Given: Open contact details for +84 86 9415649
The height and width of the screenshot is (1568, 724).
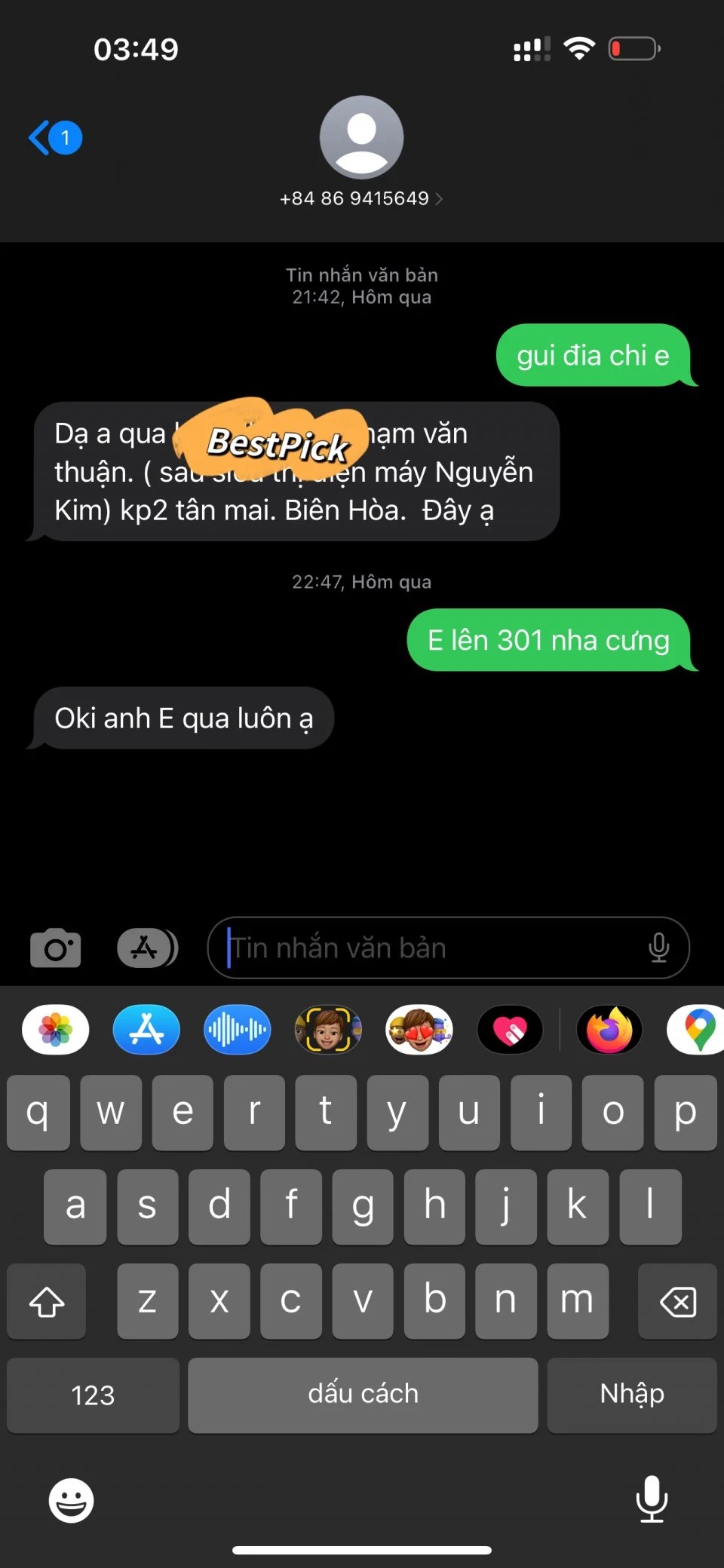Looking at the screenshot, I should 361,198.
